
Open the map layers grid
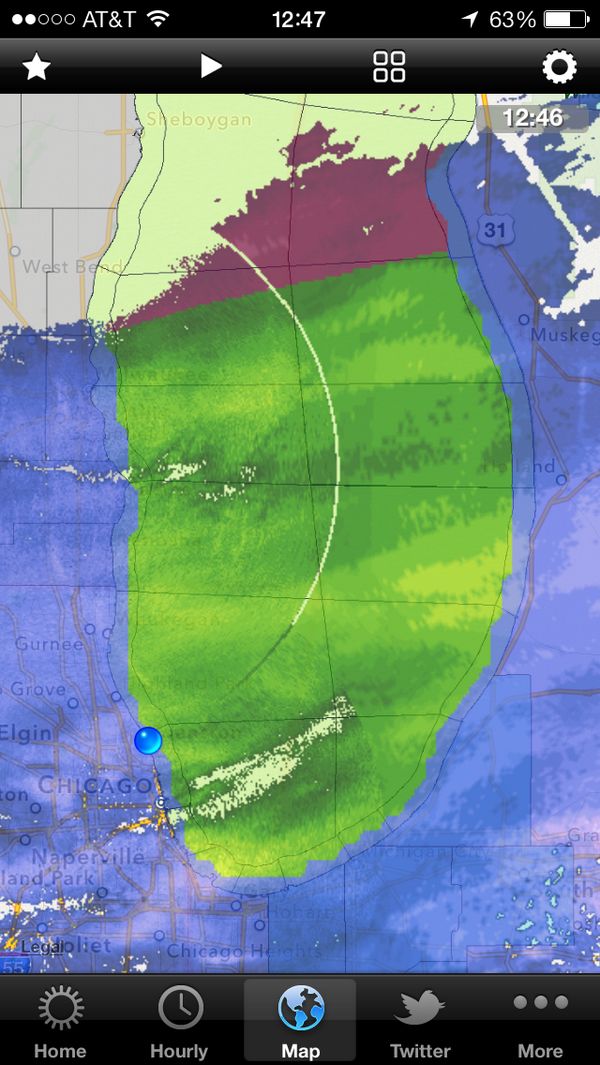[389, 67]
